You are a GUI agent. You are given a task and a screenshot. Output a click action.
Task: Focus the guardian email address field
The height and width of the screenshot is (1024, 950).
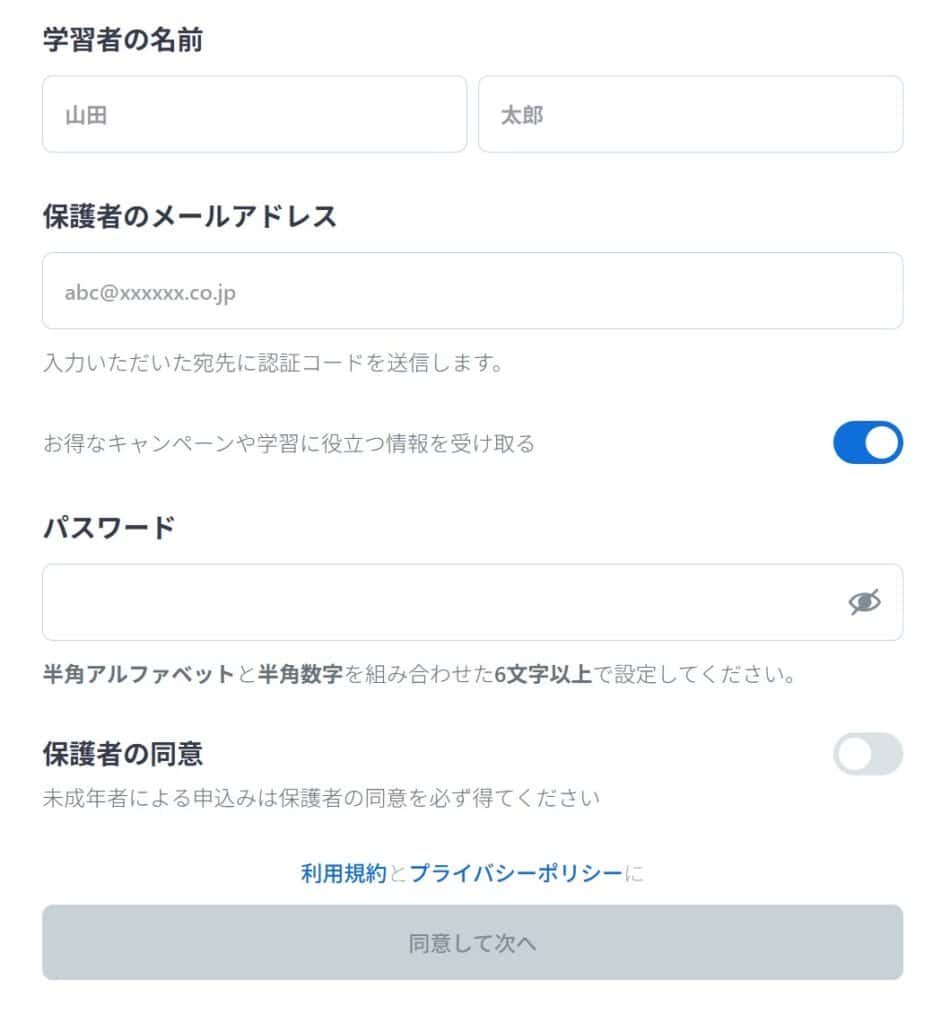(472, 291)
